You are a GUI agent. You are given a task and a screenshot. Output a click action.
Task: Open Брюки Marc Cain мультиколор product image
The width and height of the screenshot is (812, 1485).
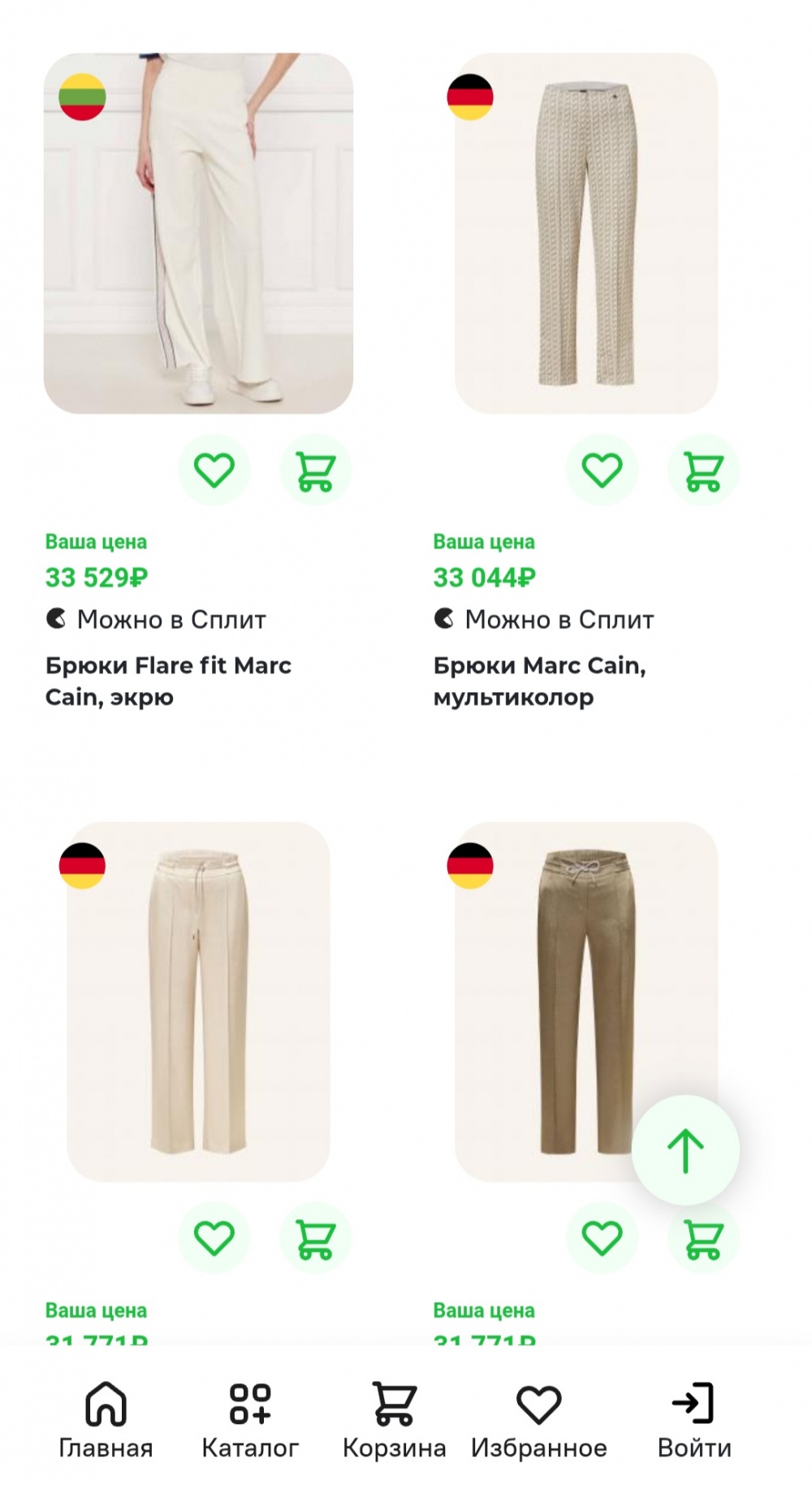tap(586, 234)
